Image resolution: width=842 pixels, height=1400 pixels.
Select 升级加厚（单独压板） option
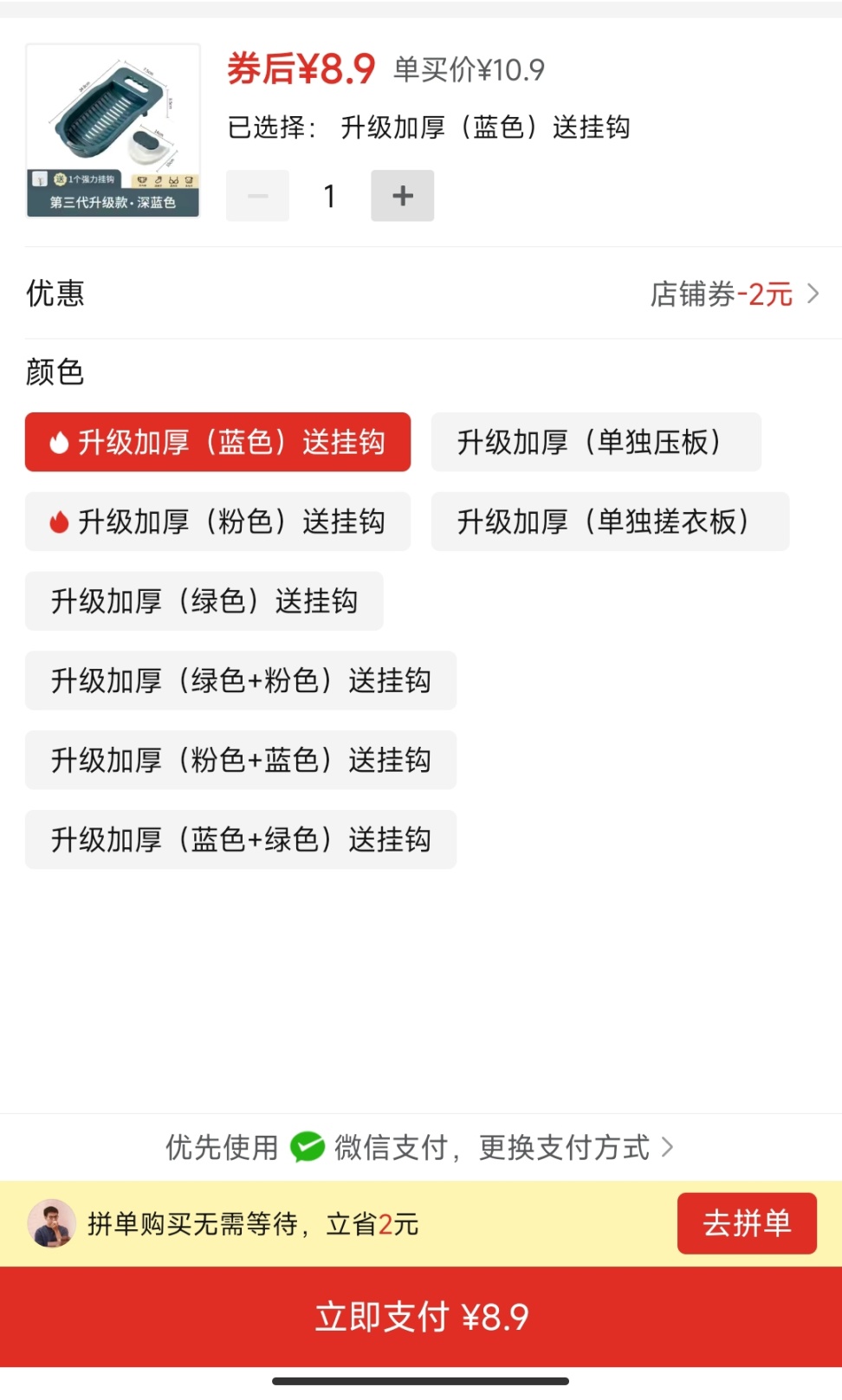click(596, 442)
